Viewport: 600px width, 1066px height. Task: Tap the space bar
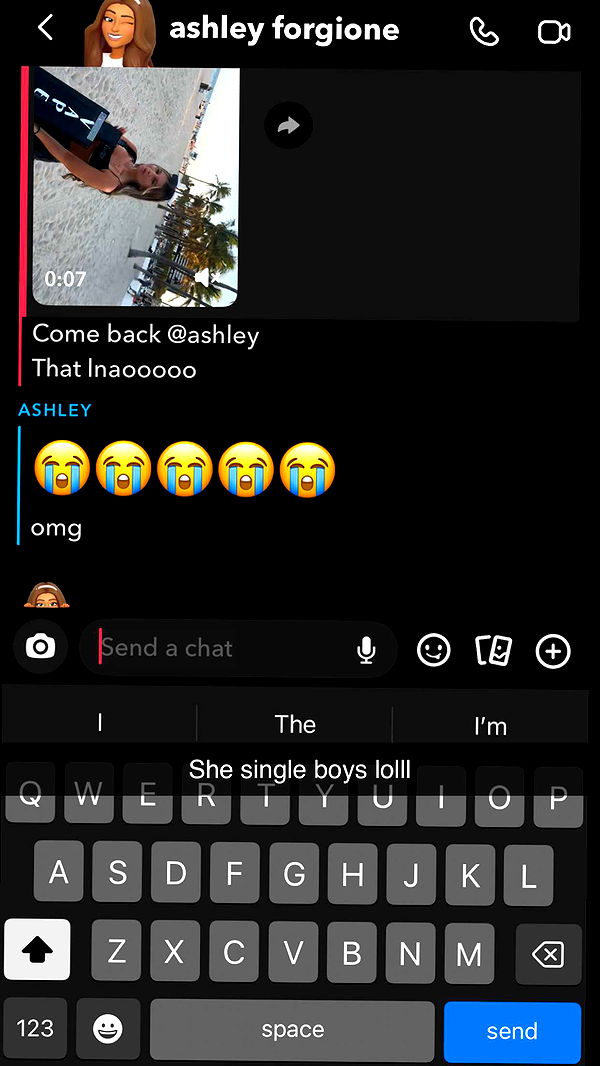click(292, 1030)
